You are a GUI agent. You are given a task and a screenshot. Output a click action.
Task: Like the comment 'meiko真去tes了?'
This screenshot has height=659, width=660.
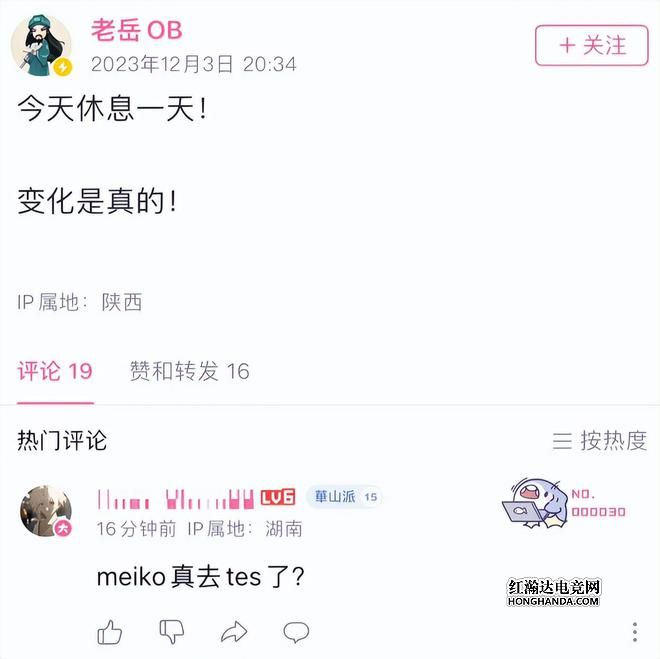click(x=110, y=631)
